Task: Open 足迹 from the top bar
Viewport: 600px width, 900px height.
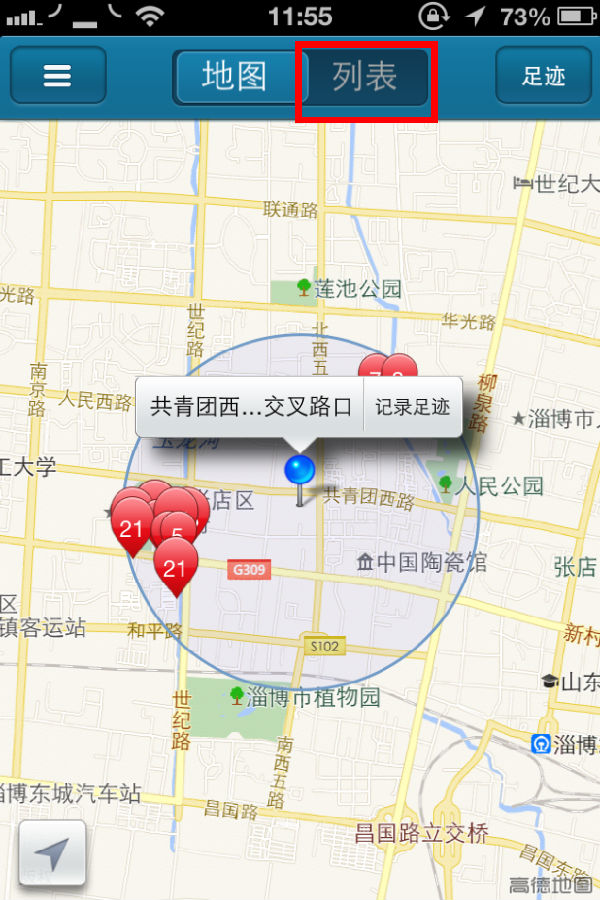Action: 543,76
